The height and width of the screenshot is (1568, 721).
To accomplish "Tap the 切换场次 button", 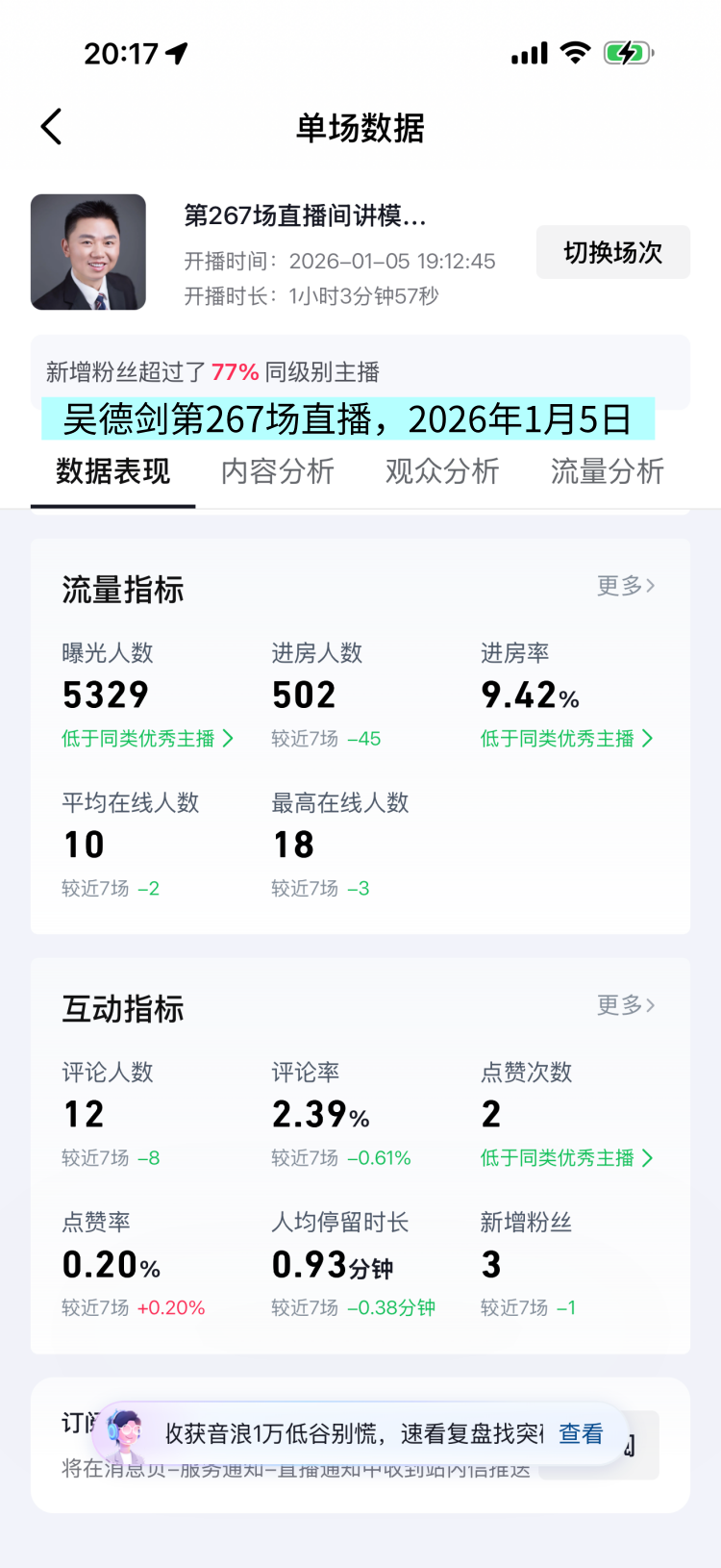I will click(x=612, y=252).
